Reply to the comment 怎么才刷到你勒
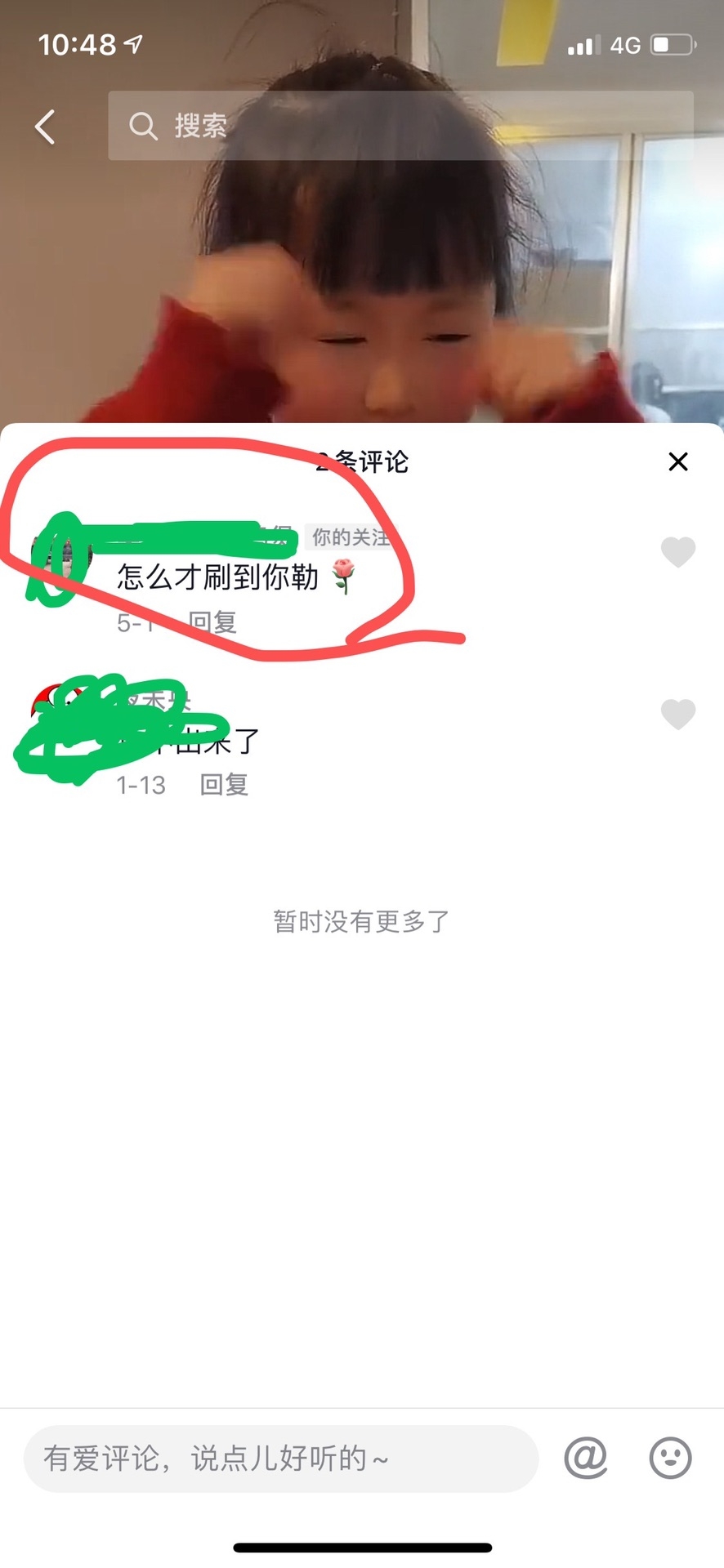The width and height of the screenshot is (724, 1568). [x=212, y=622]
